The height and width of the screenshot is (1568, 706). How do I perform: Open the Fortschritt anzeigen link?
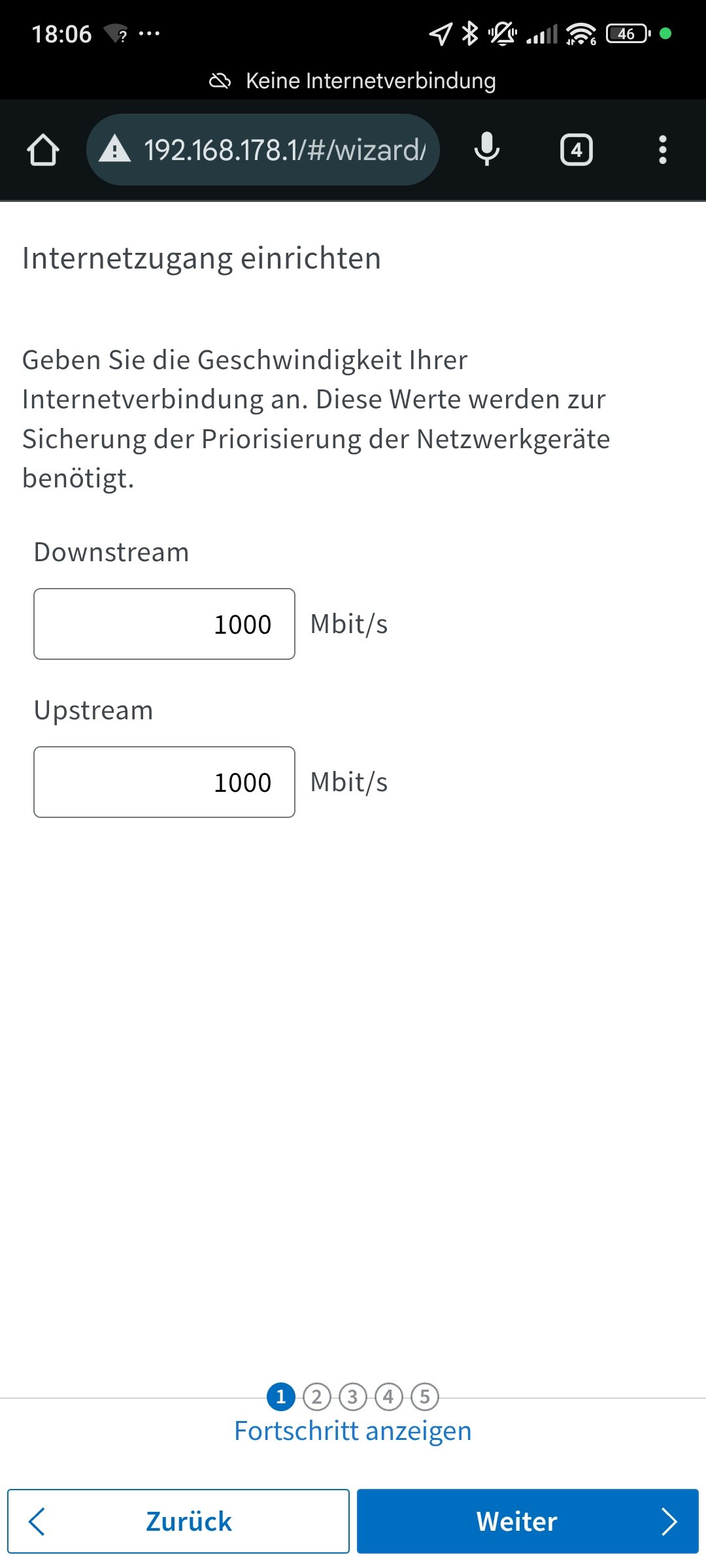pos(353,1431)
